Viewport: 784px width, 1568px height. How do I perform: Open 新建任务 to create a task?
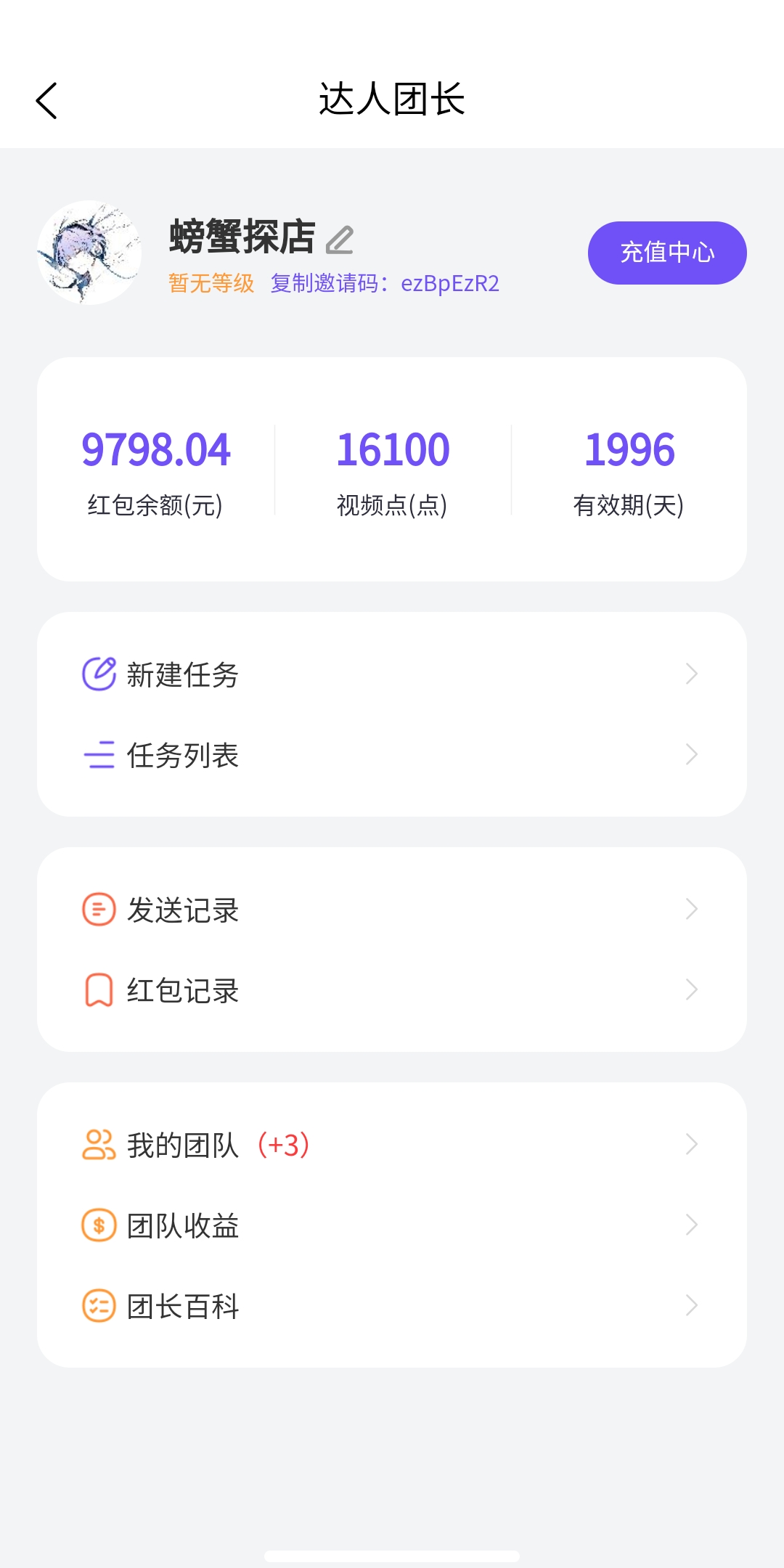(392, 674)
